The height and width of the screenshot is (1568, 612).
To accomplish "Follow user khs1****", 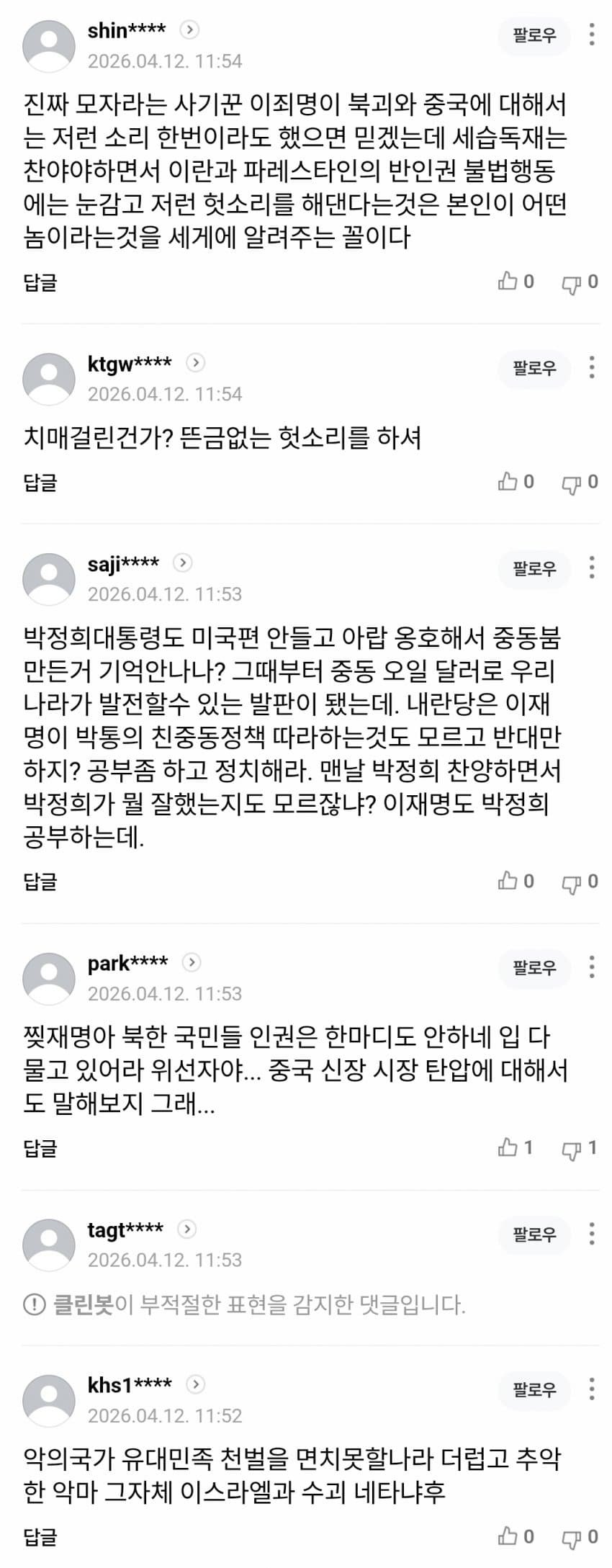I will point(534,1389).
